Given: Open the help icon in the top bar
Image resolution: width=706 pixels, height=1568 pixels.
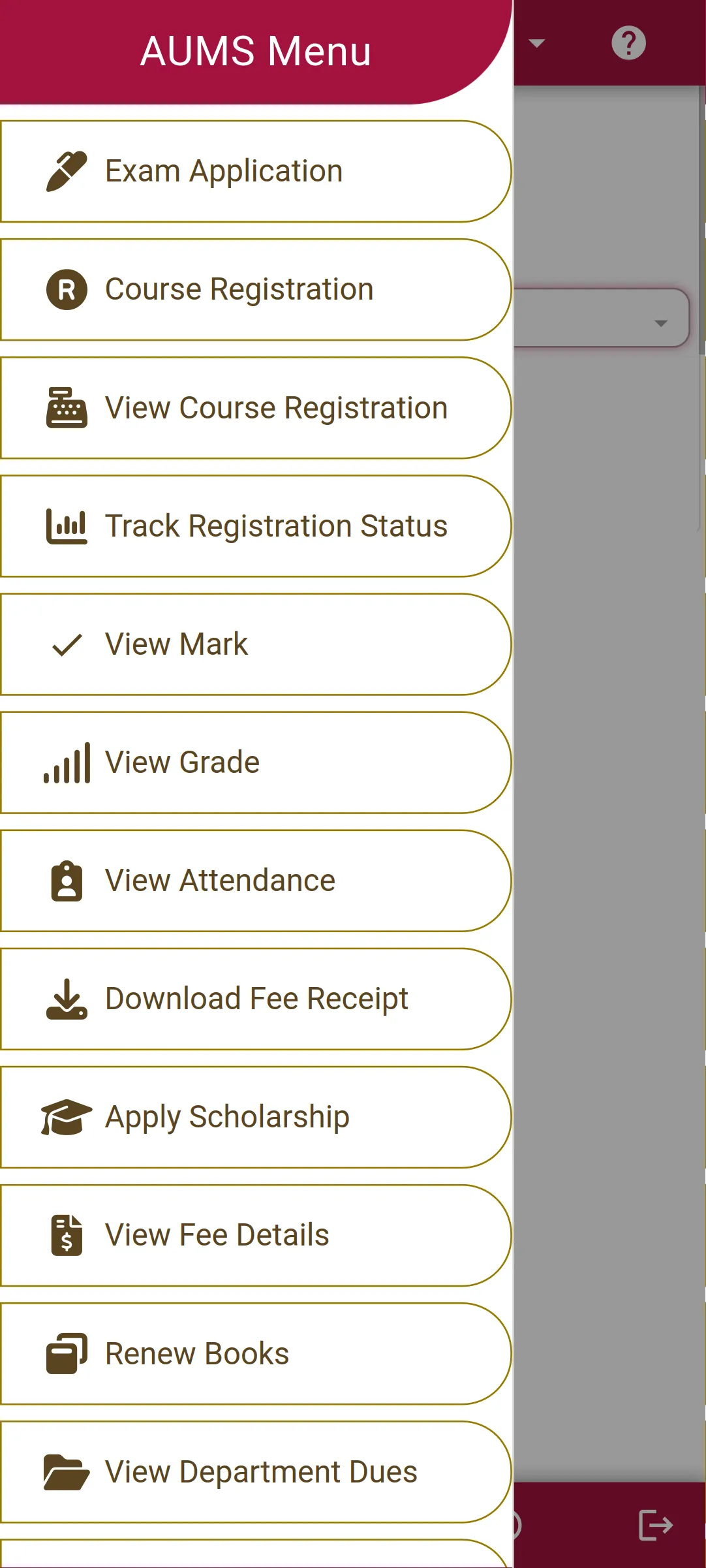Looking at the screenshot, I should pyautogui.click(x=628, y=43).
